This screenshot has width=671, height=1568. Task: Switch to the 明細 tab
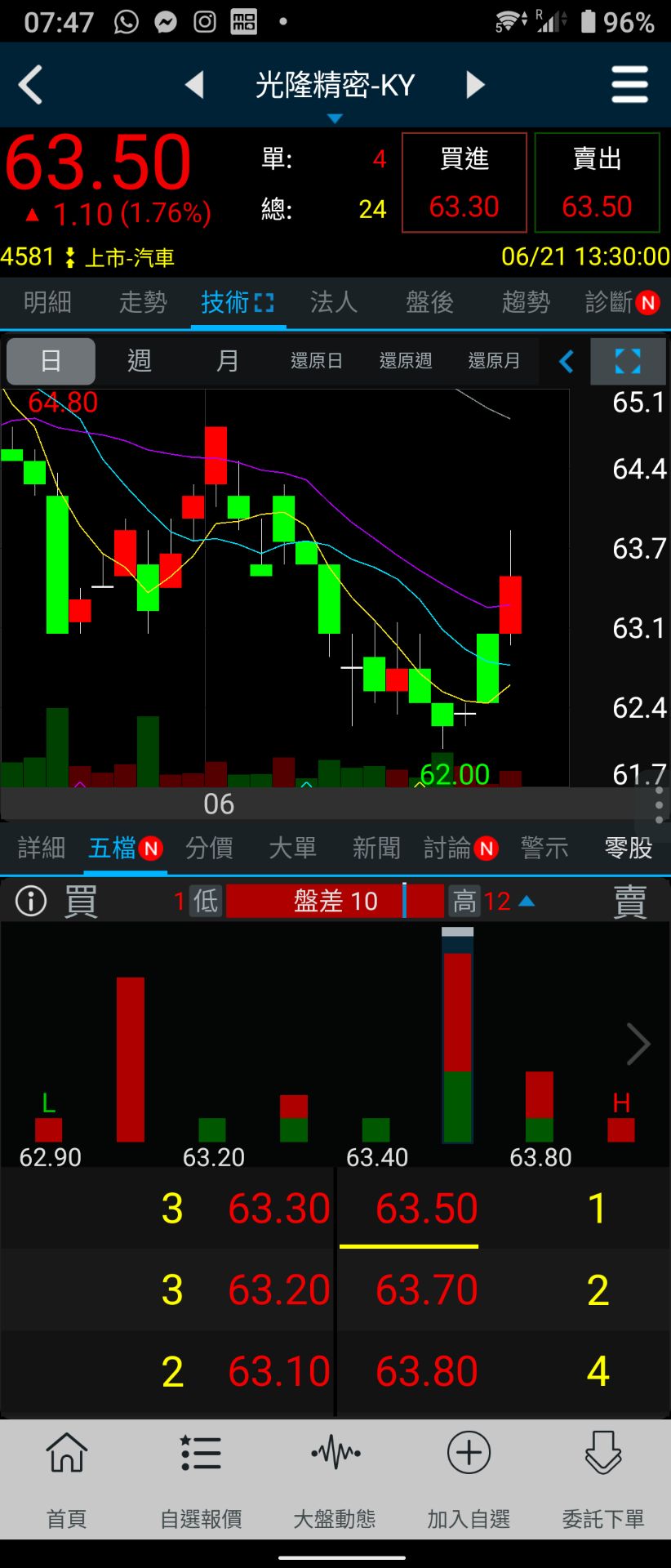coord(47,303)
